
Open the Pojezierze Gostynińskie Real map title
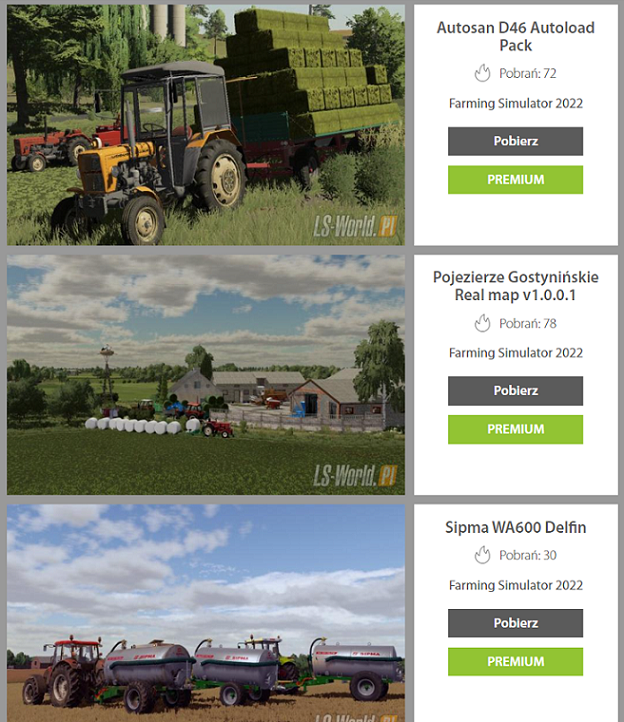tap(515, 286)
